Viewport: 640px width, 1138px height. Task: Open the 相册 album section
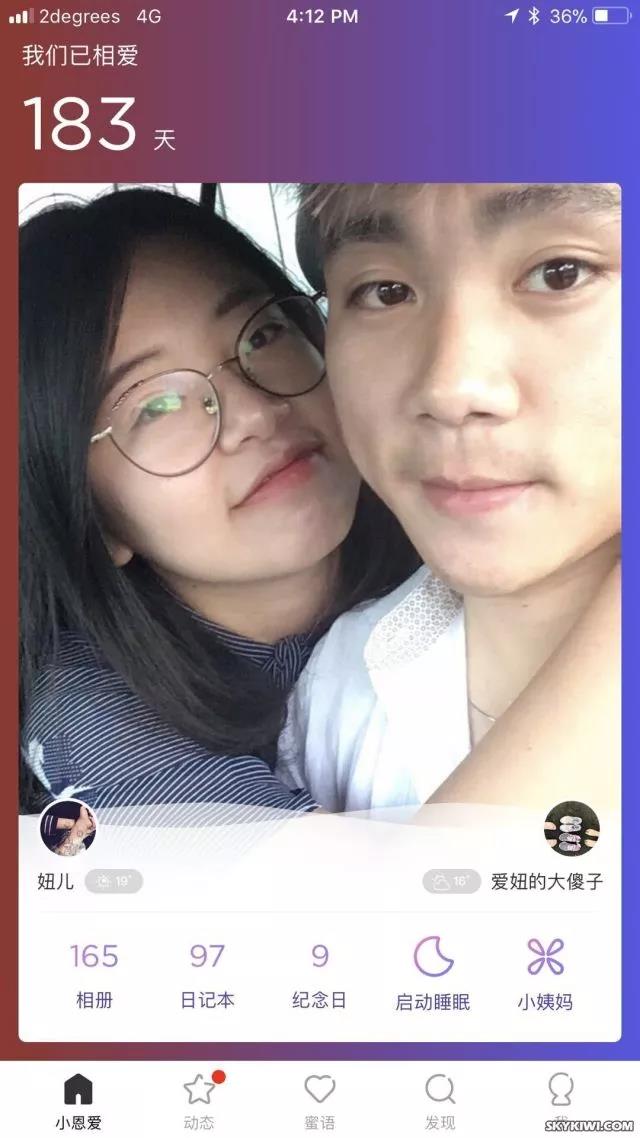94,973
